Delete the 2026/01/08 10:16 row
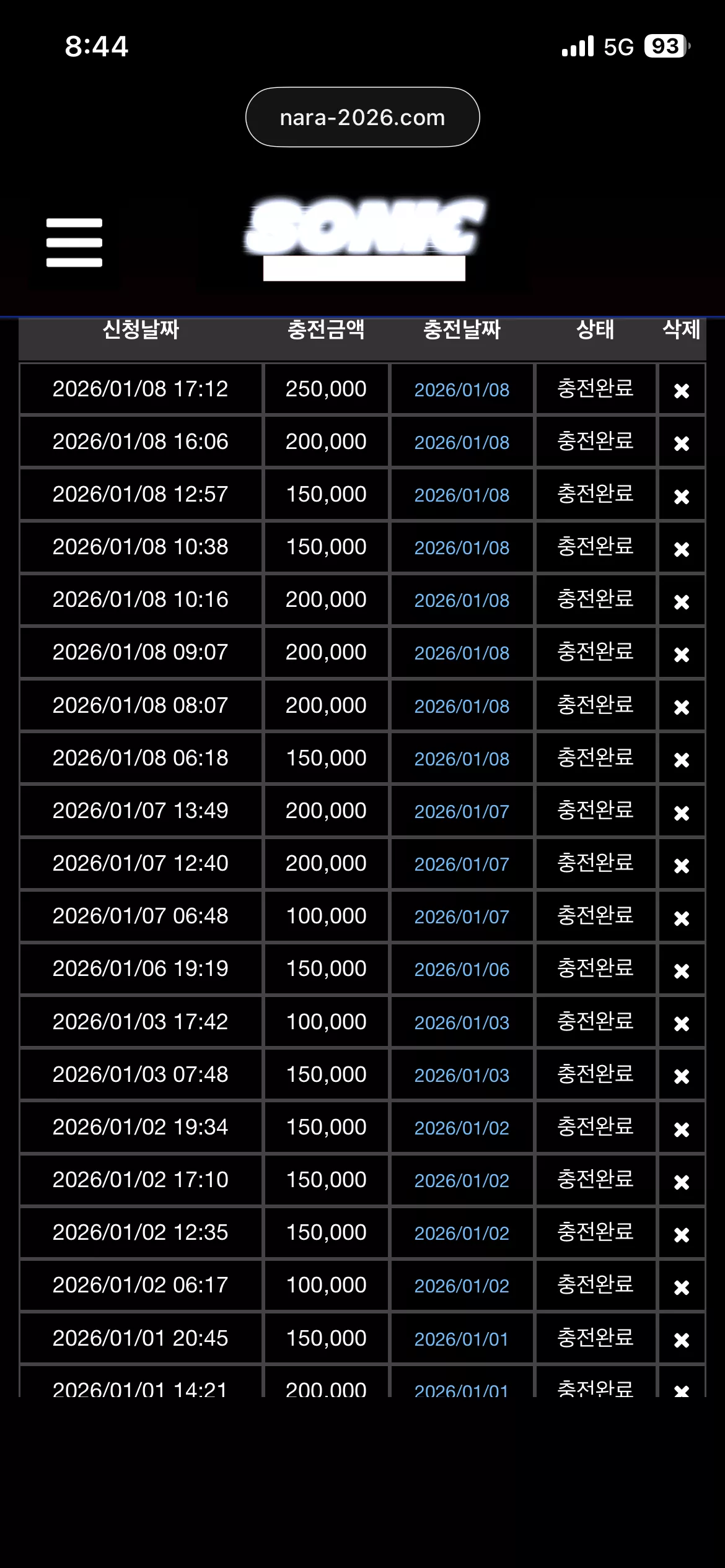725x1568 pixels. [682, 602]
